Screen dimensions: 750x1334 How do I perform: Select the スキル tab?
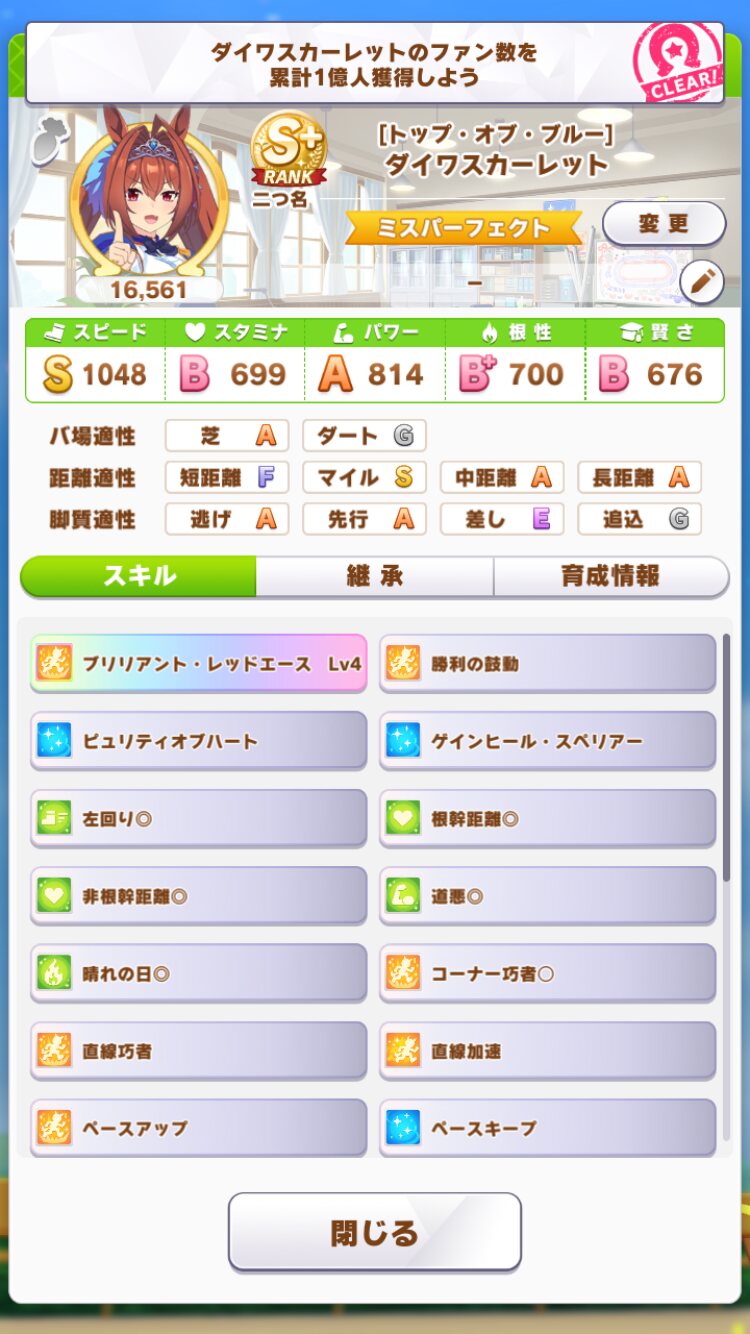click(139, 577)
